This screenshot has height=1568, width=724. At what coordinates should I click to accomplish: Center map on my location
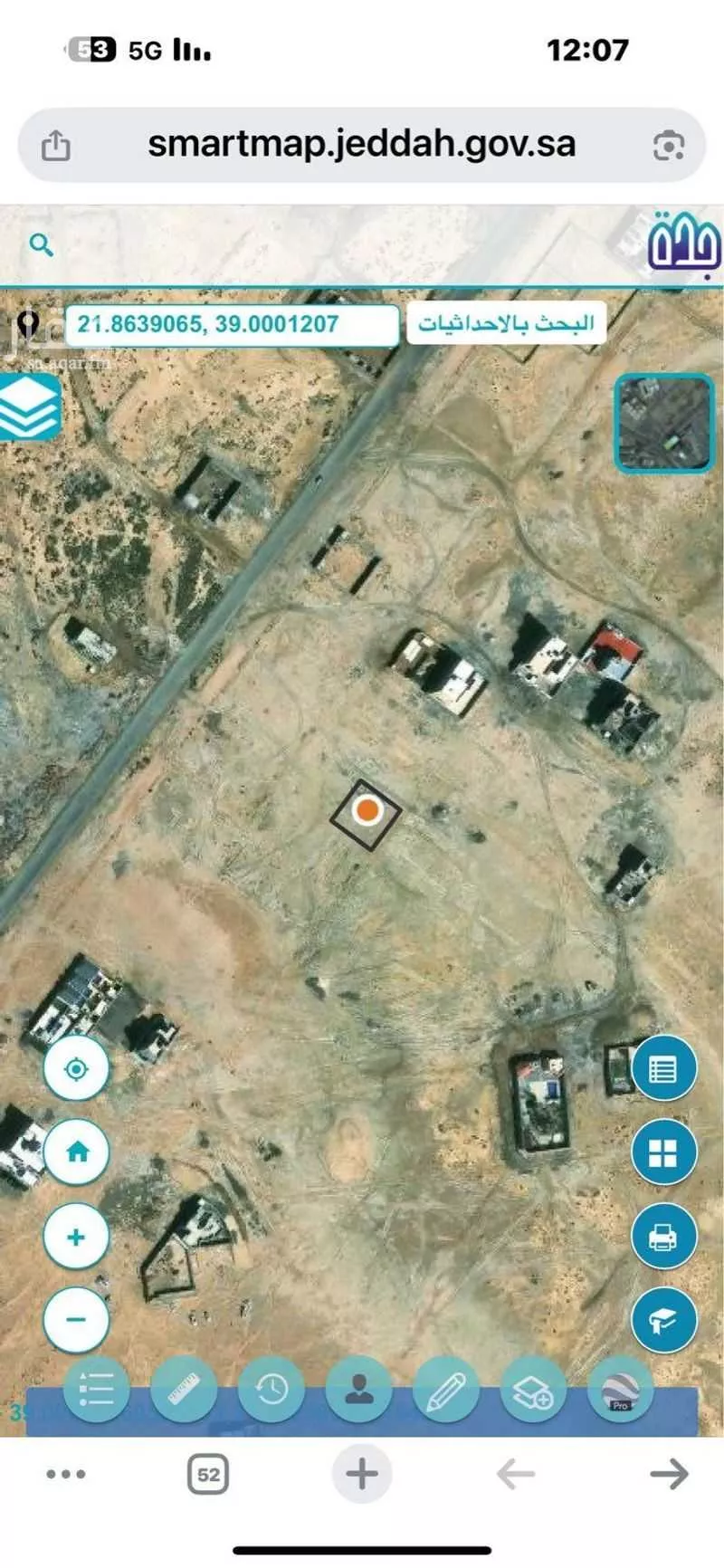[x=76, y=1069]
